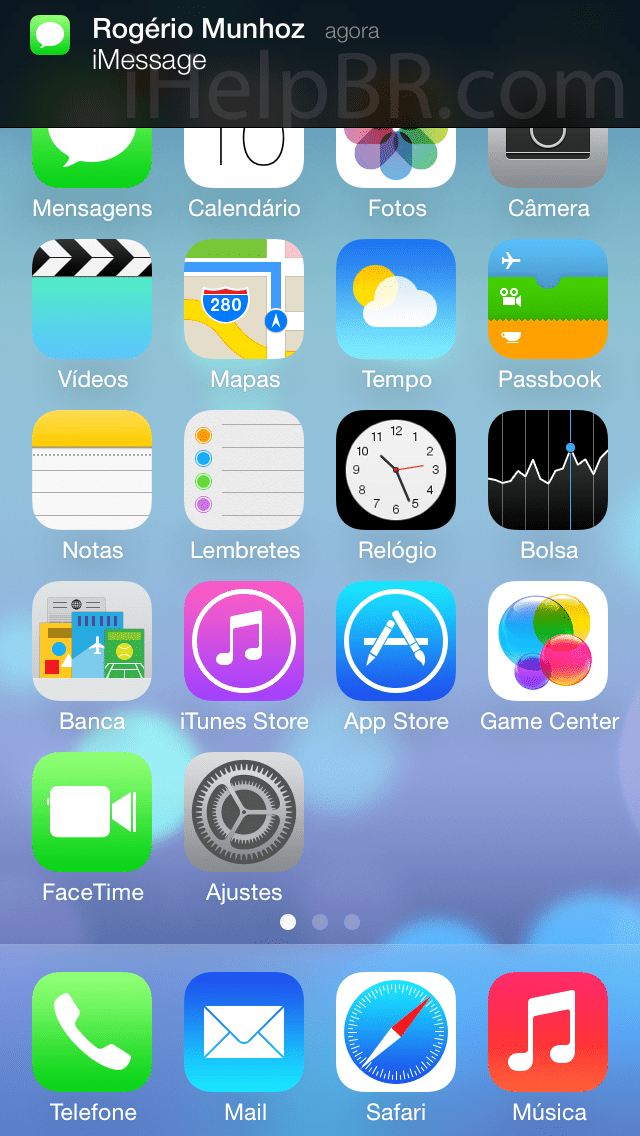
Task: Open the App Store
Action: [x=396, y=641]
